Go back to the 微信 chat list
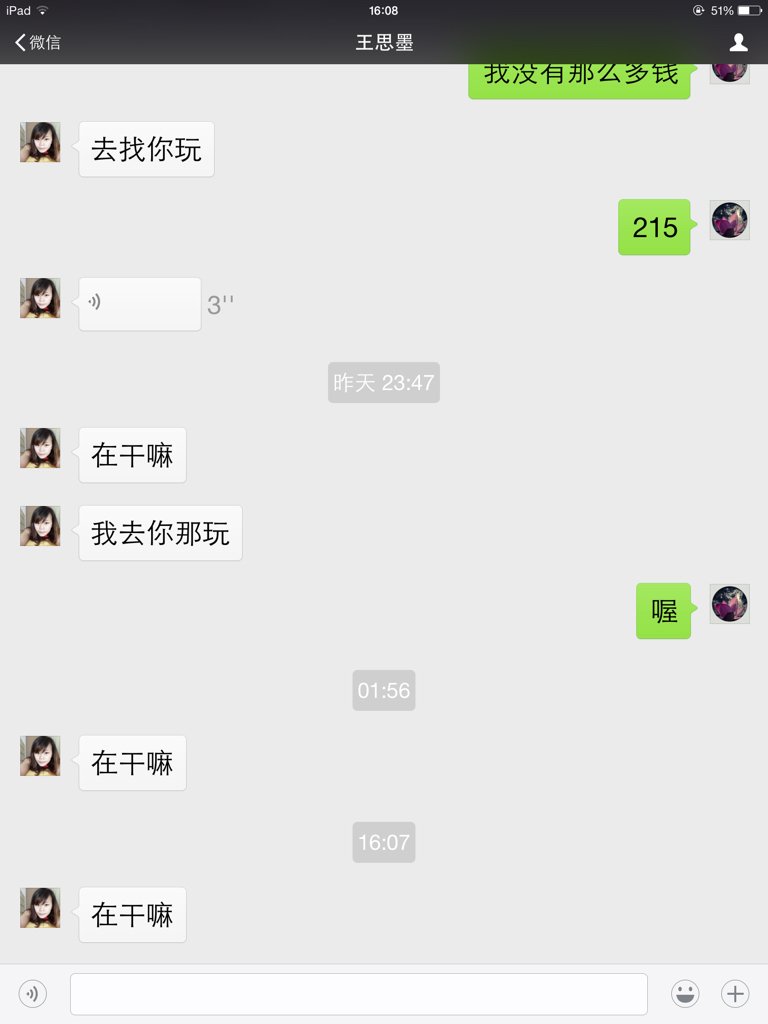This screenshot has height=1024, width=768. (38, 42)
